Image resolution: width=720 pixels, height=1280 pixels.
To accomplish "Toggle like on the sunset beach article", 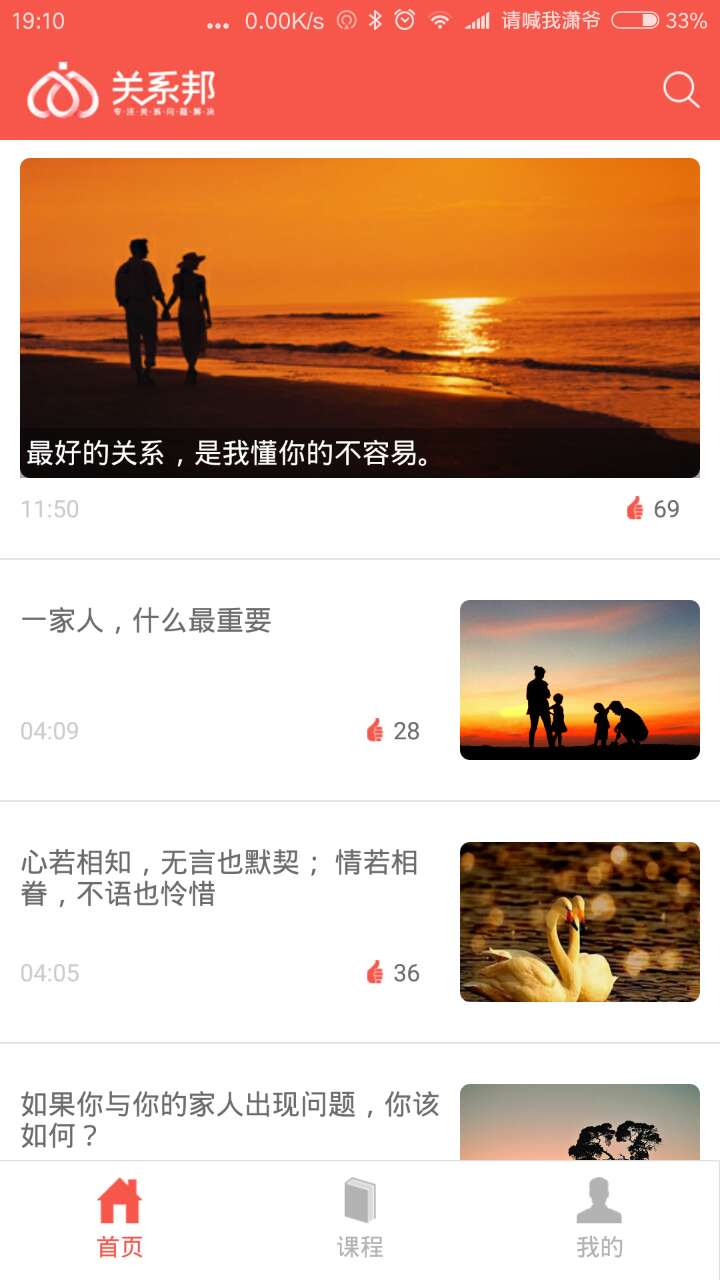I will [x=634, y=508].
